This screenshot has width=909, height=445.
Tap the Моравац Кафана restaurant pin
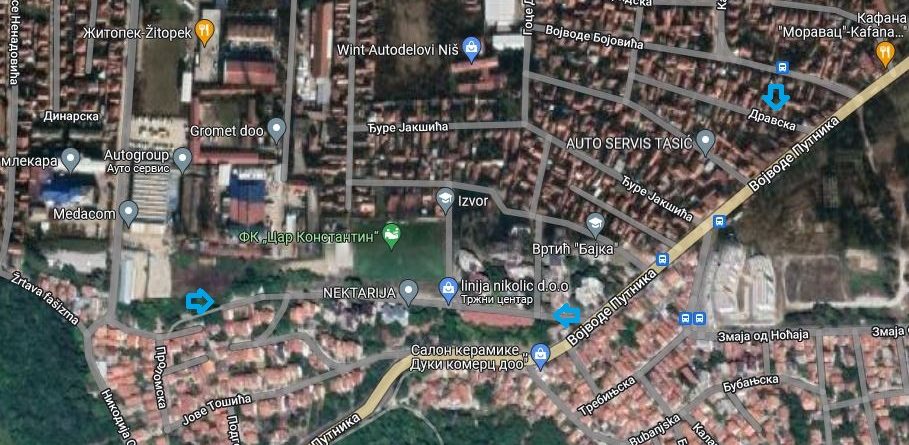pos(884,53)
